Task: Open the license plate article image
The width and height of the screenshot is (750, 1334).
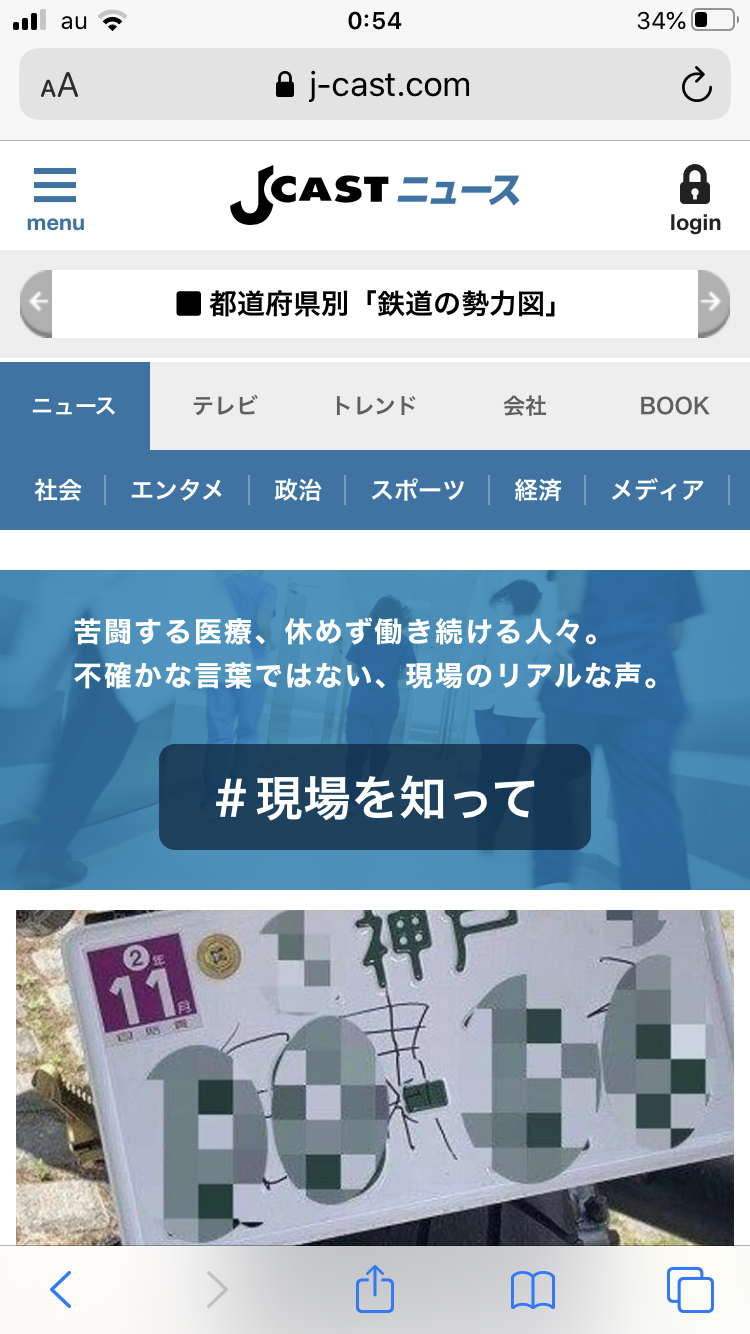Action: (374, 1075)
